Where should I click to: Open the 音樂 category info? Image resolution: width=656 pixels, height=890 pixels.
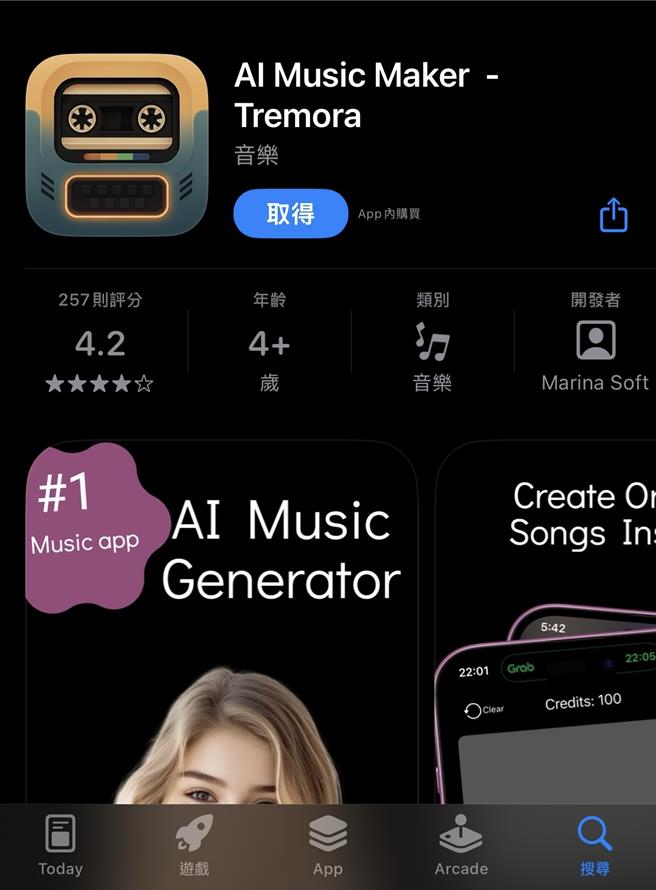click(432, 342)
